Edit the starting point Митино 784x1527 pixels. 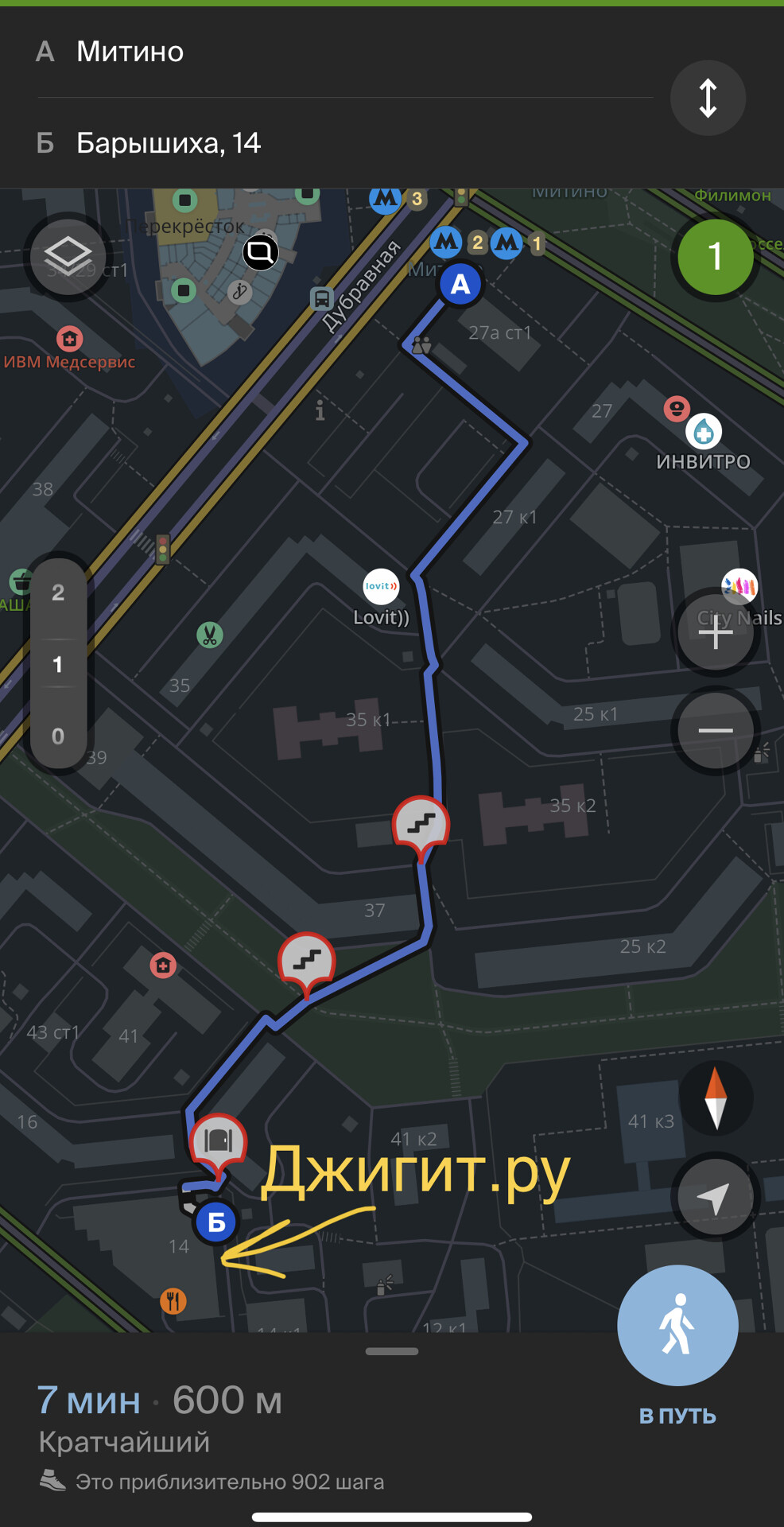pyautogui.click(x=318, y=52)
